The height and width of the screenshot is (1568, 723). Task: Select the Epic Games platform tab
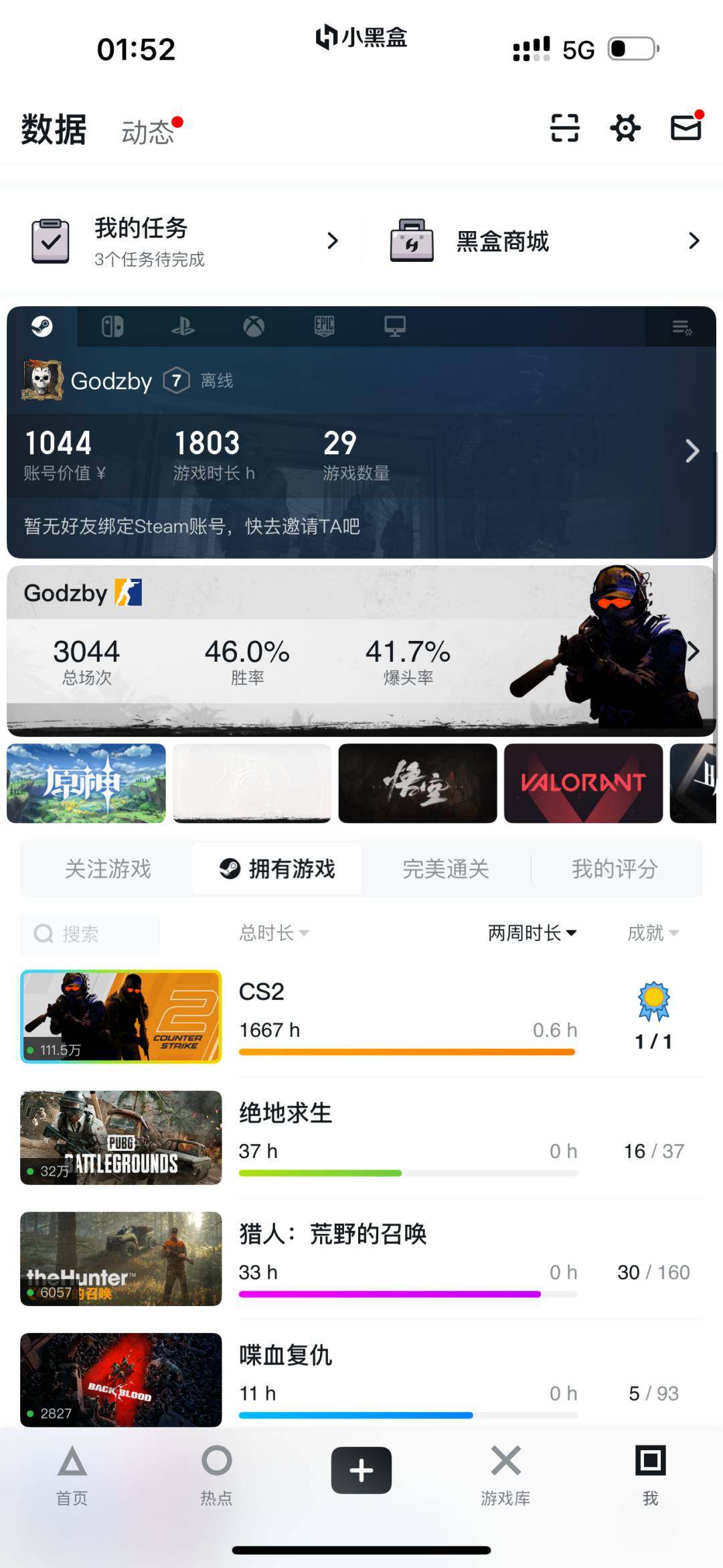325,327
